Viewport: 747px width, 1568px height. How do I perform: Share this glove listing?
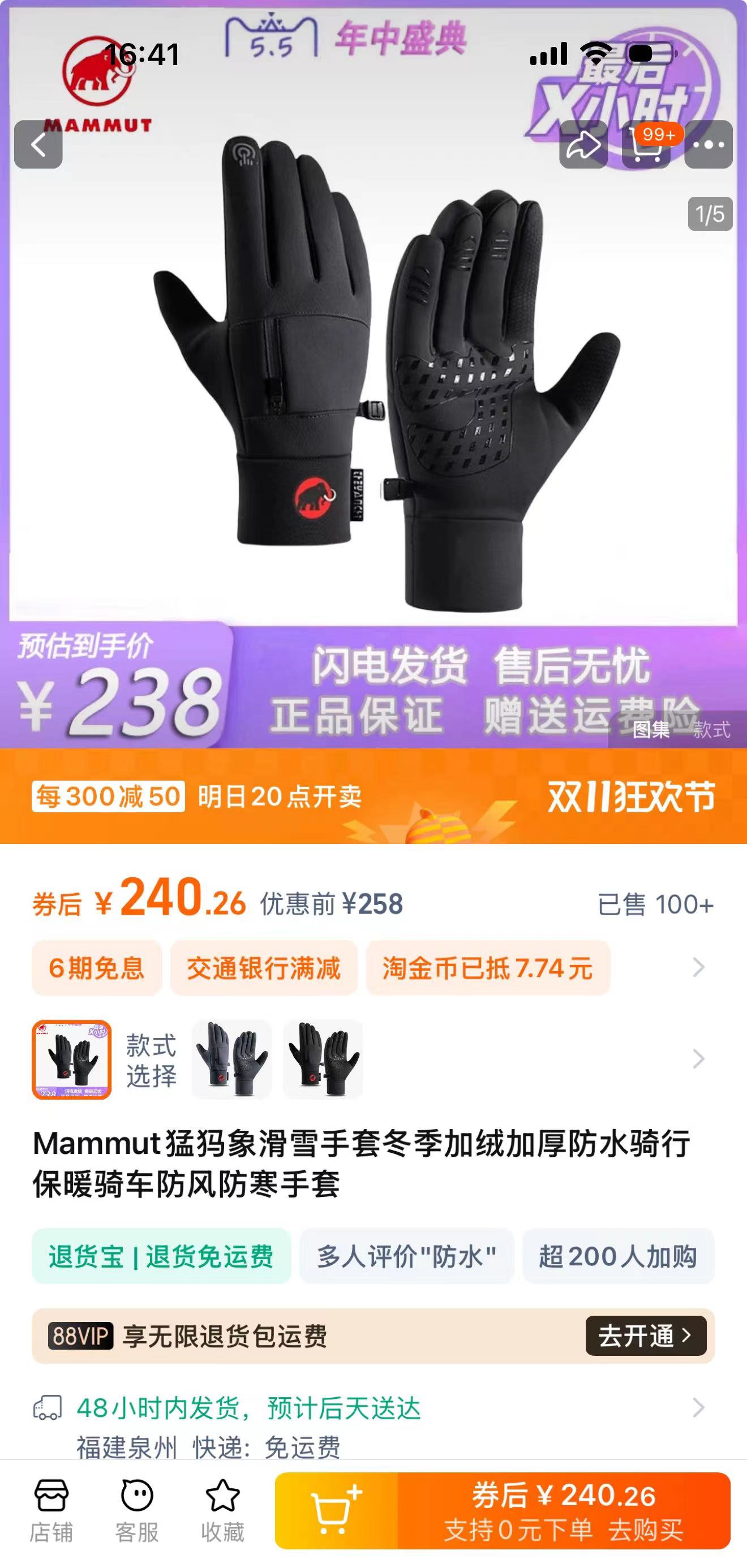point(583,144)
